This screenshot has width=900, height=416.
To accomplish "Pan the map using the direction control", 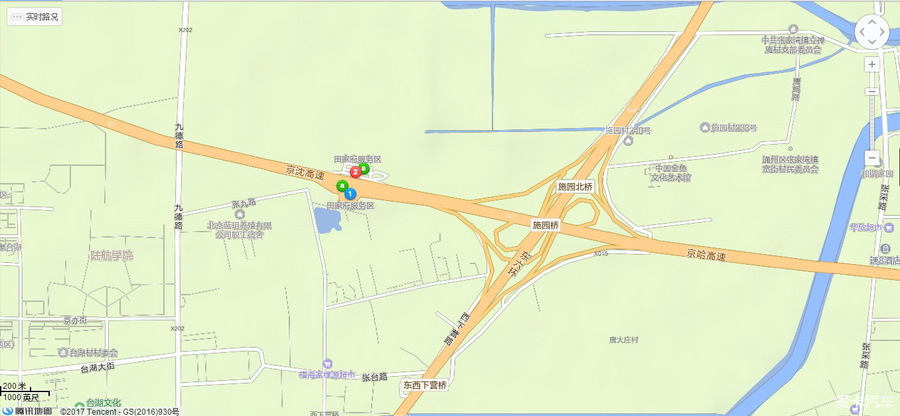I will click(x=872, y=31).
